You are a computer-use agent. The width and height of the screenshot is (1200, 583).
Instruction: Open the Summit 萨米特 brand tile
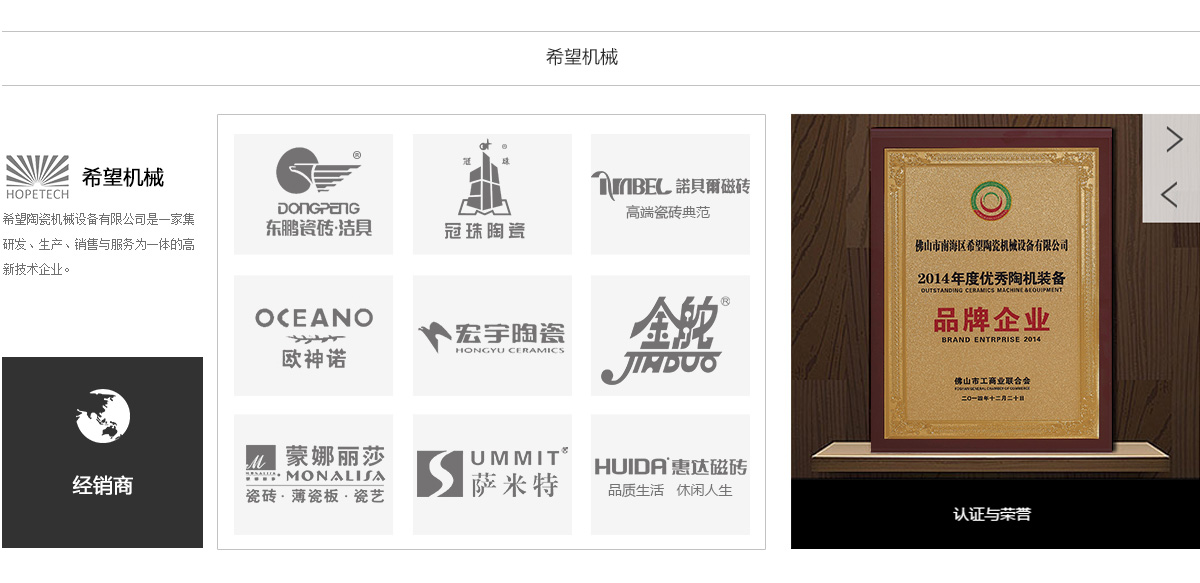491,474
